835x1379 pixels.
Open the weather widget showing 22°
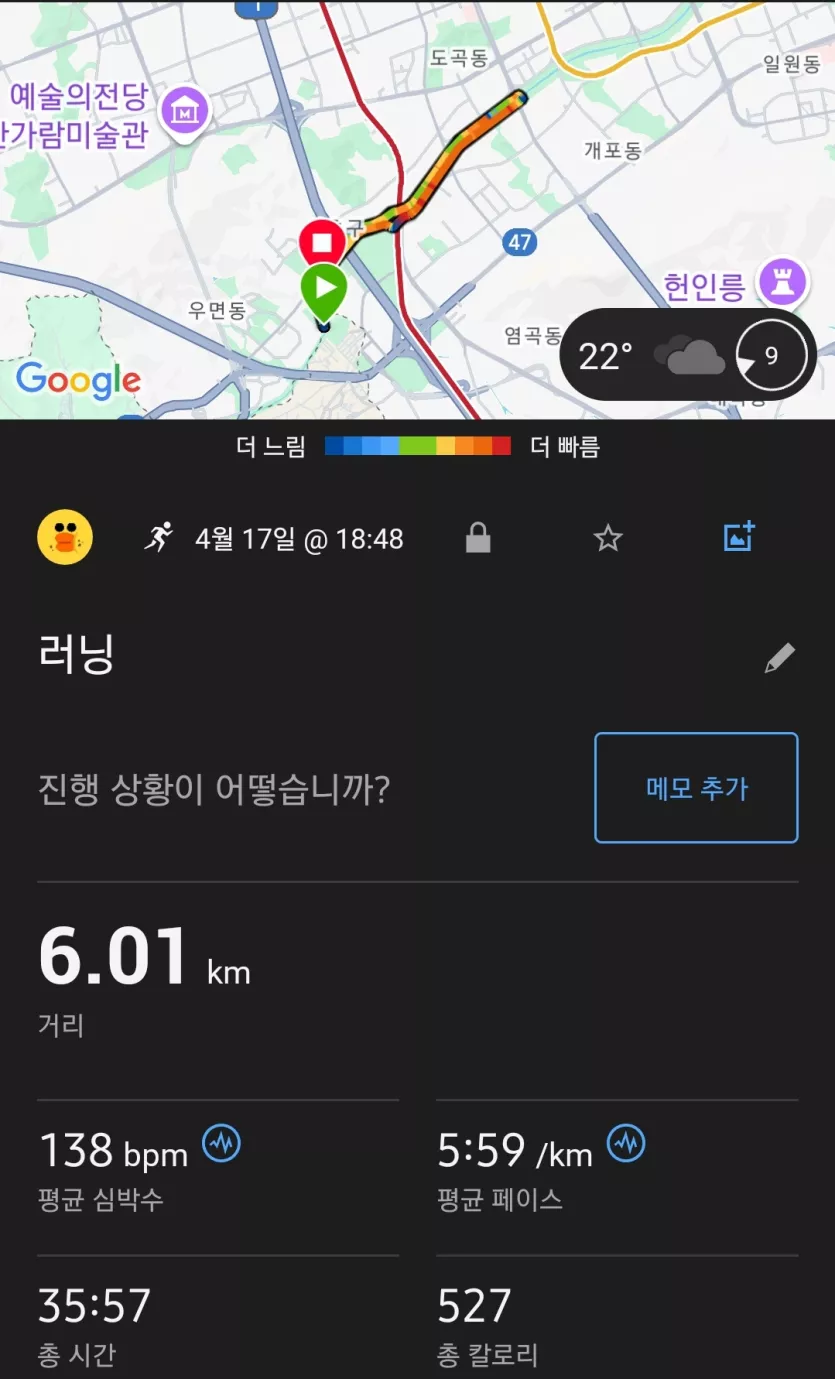pos(688,355)
